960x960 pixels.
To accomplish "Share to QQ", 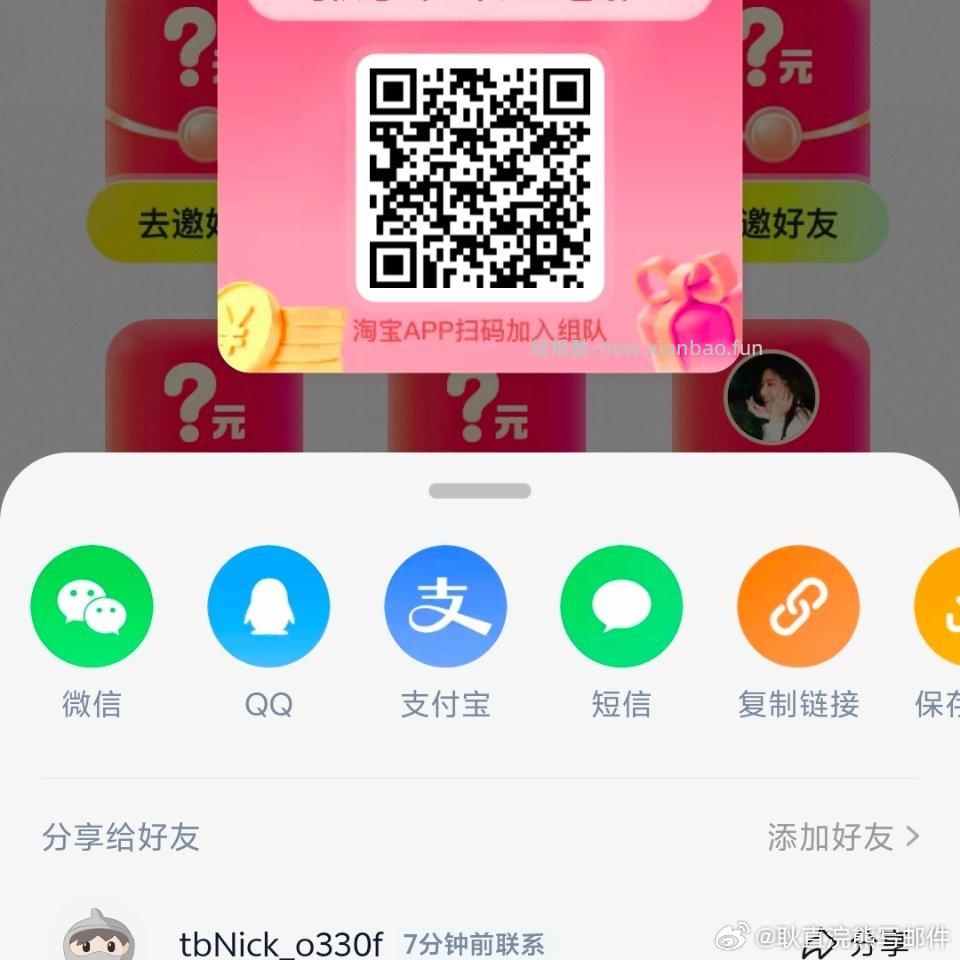I will pos(268,606).
